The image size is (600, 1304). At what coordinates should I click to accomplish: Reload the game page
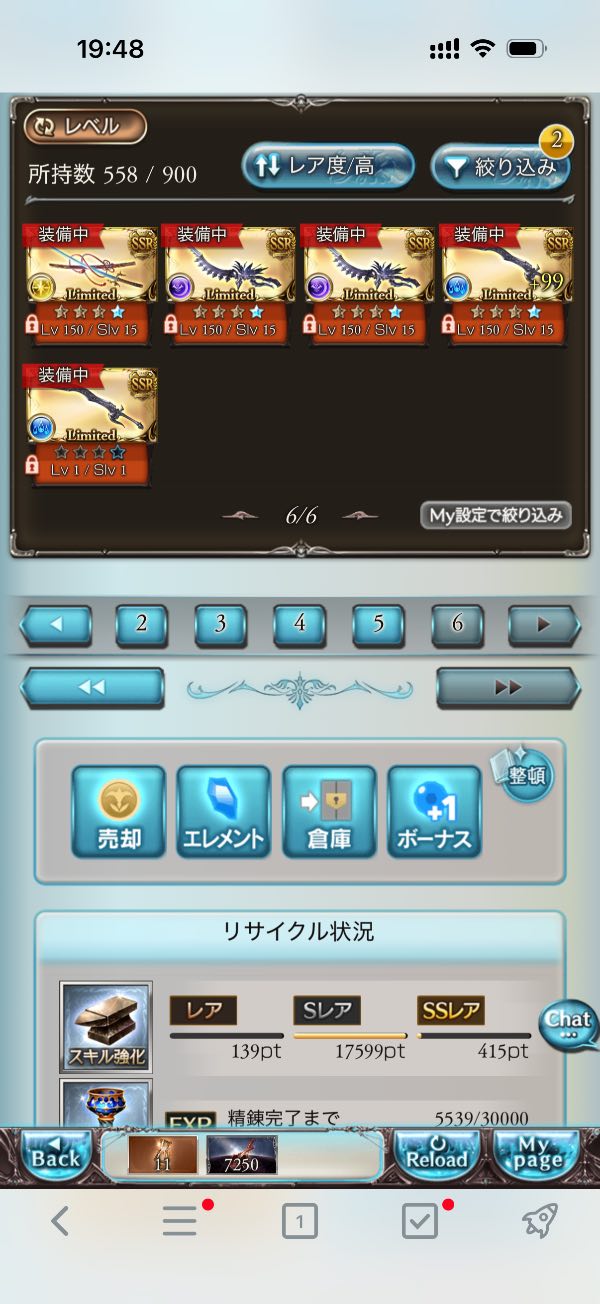pyautogui.click(x=436, y=1155)
